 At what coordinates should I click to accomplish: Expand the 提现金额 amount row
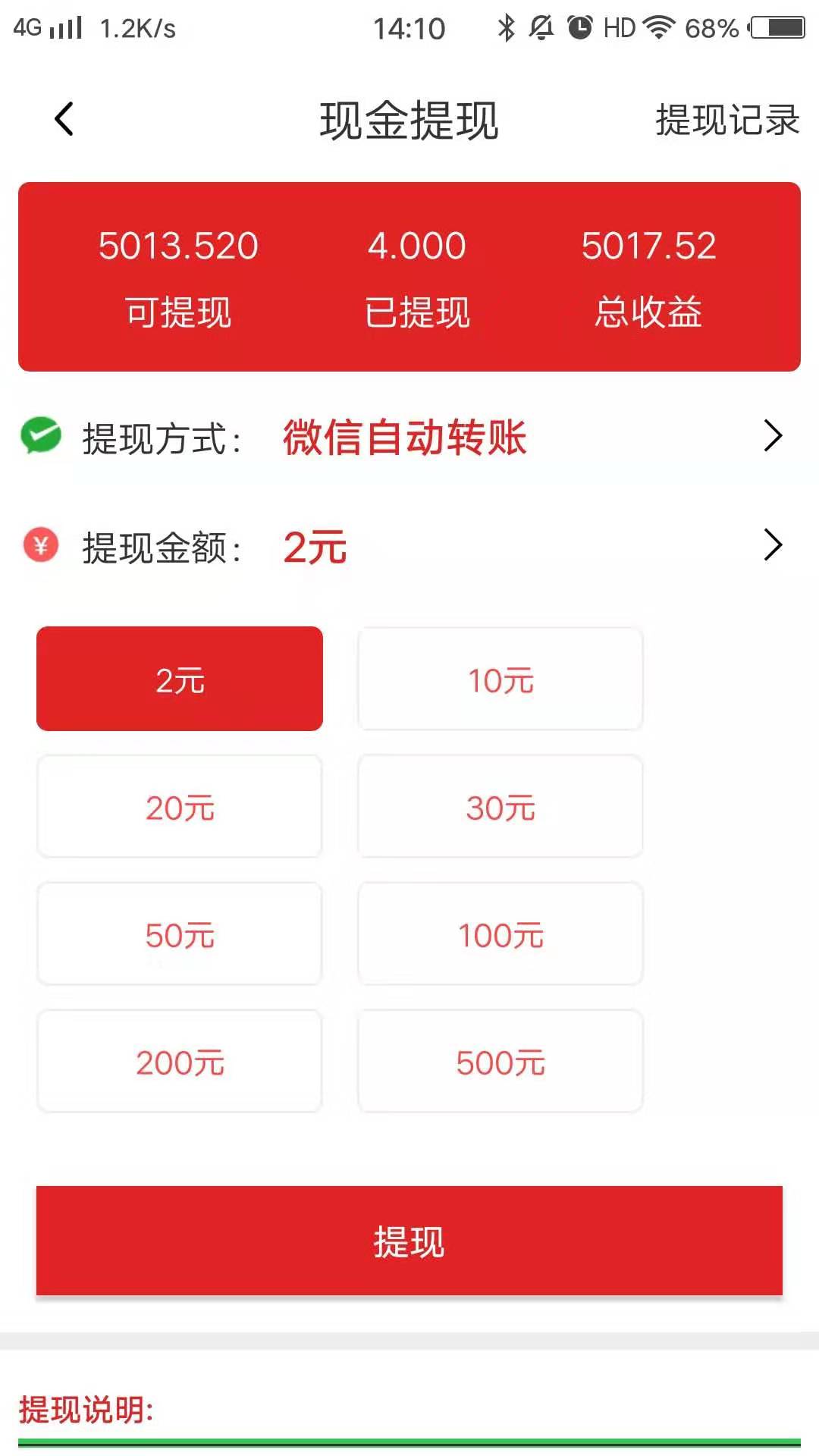tap(409, 546)
